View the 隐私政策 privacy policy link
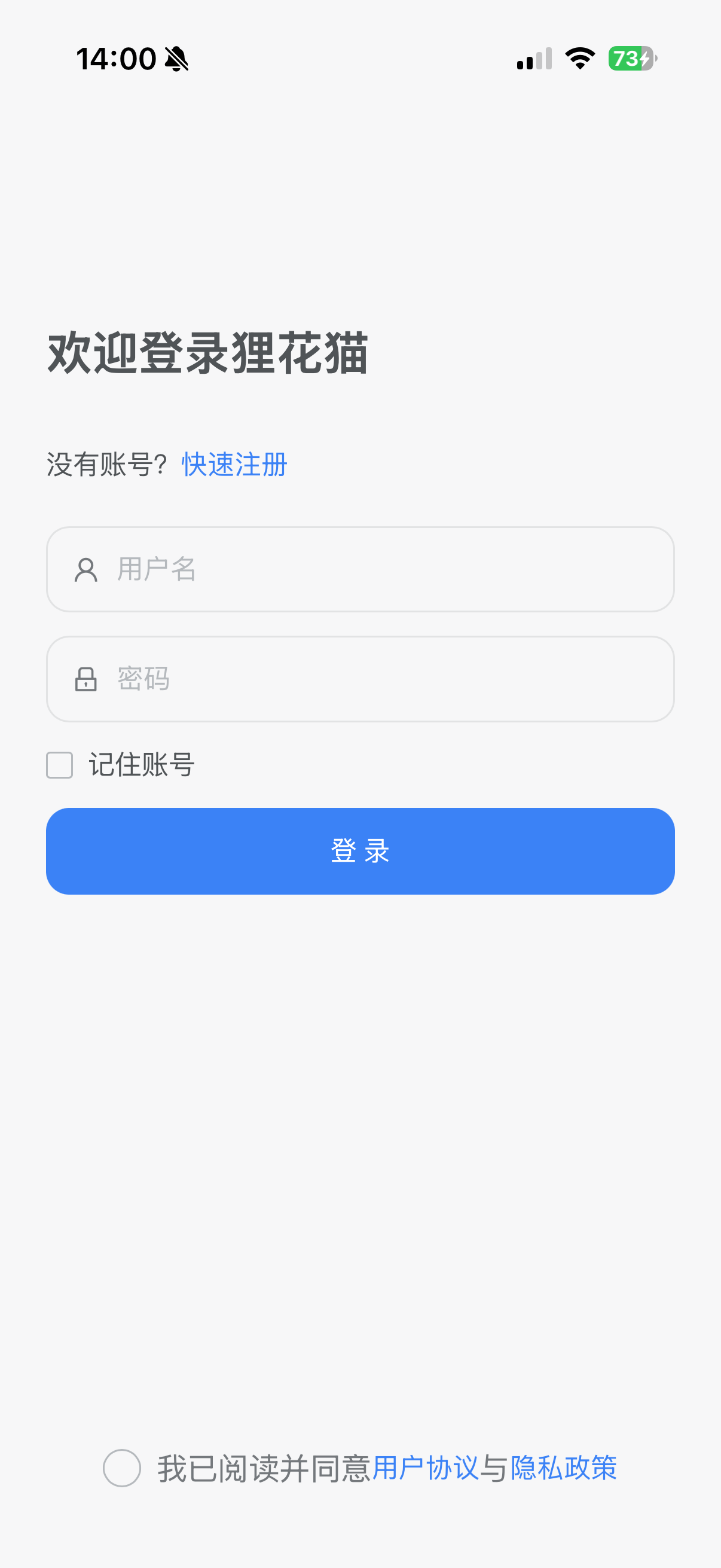Screen dimensions: 721x1568 (563, 1468)
